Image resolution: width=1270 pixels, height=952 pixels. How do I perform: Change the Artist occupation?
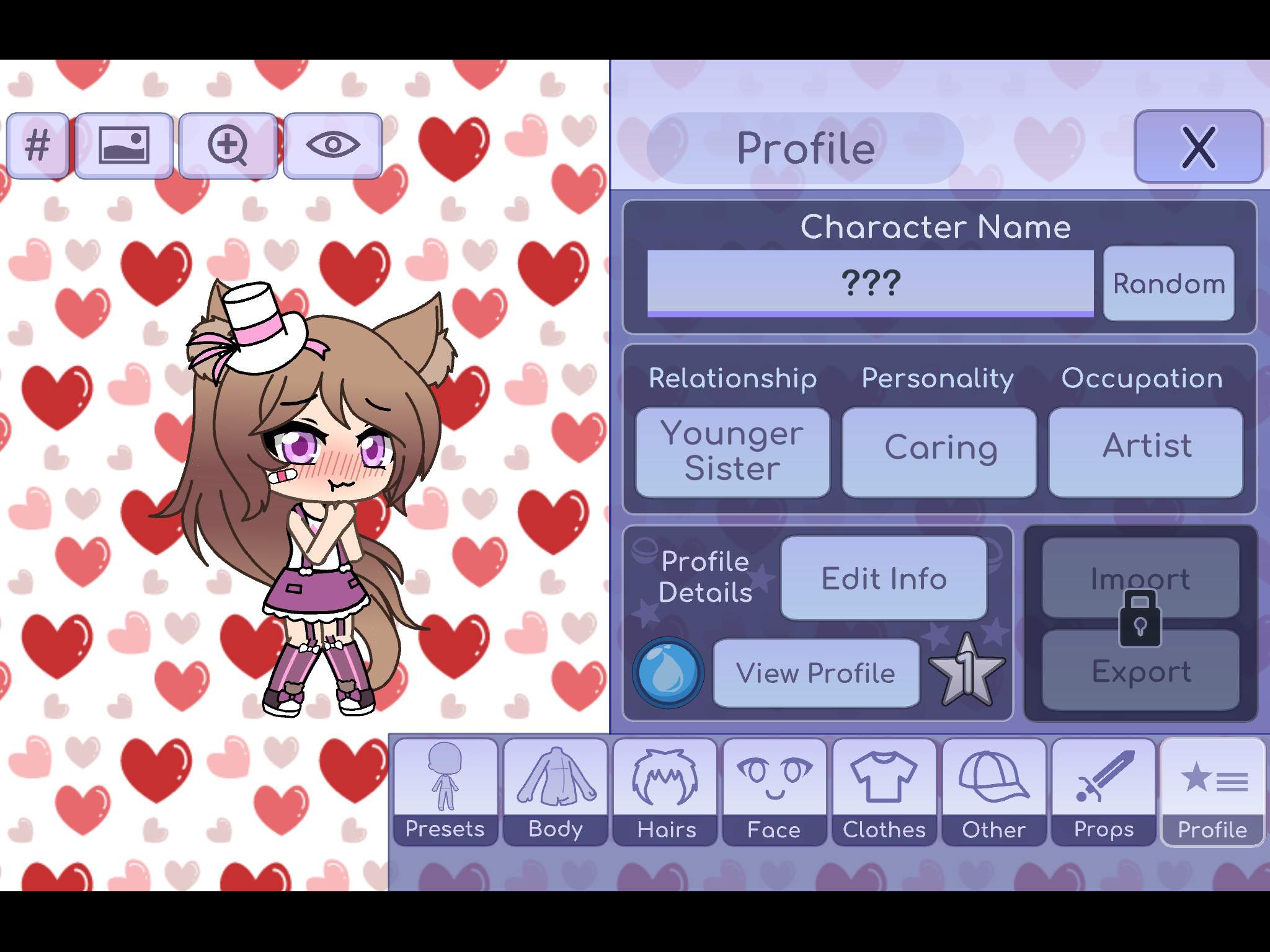pyautogui.click(x=1145, y=452)
